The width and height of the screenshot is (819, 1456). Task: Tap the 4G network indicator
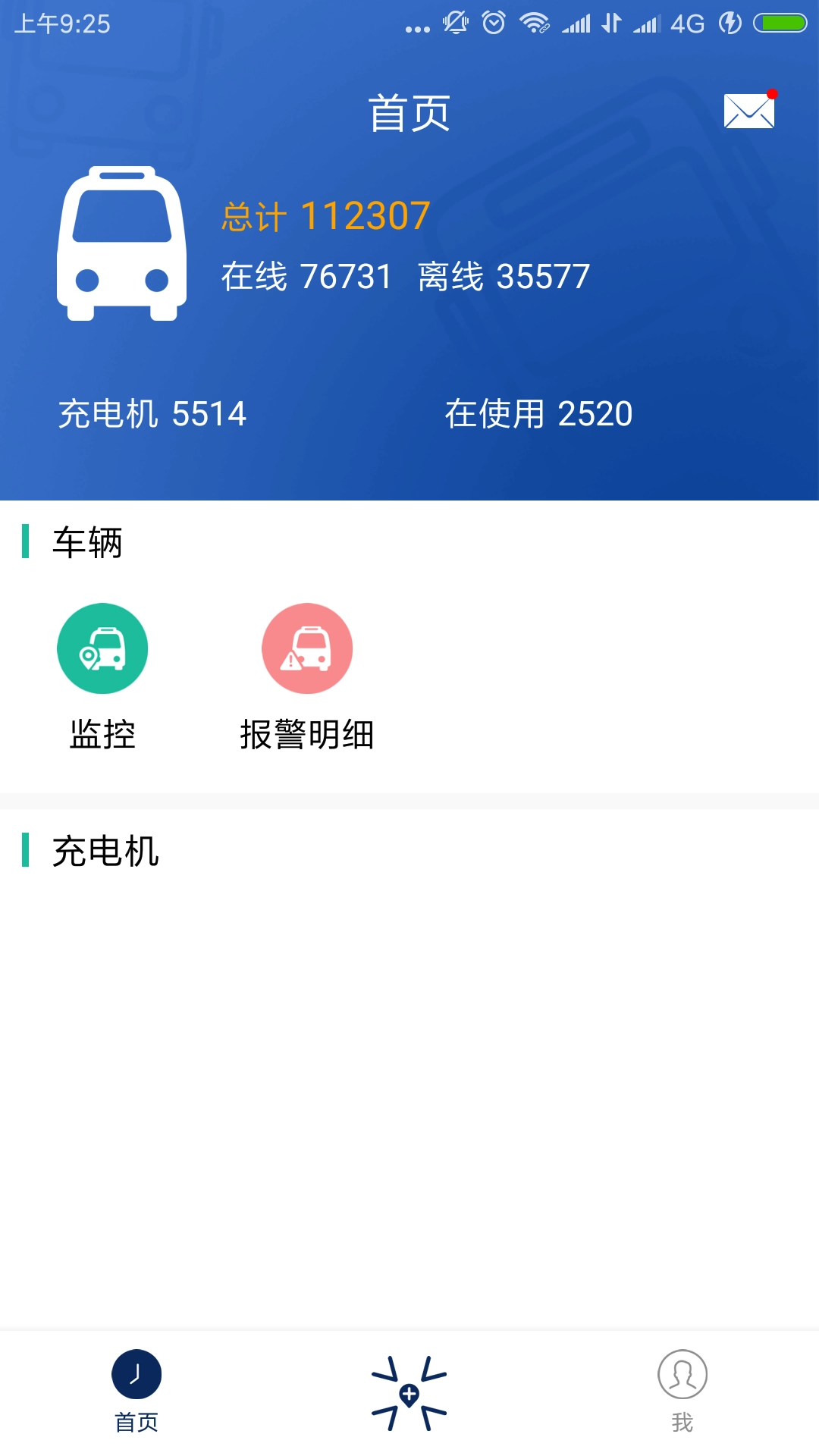point(687,23)
